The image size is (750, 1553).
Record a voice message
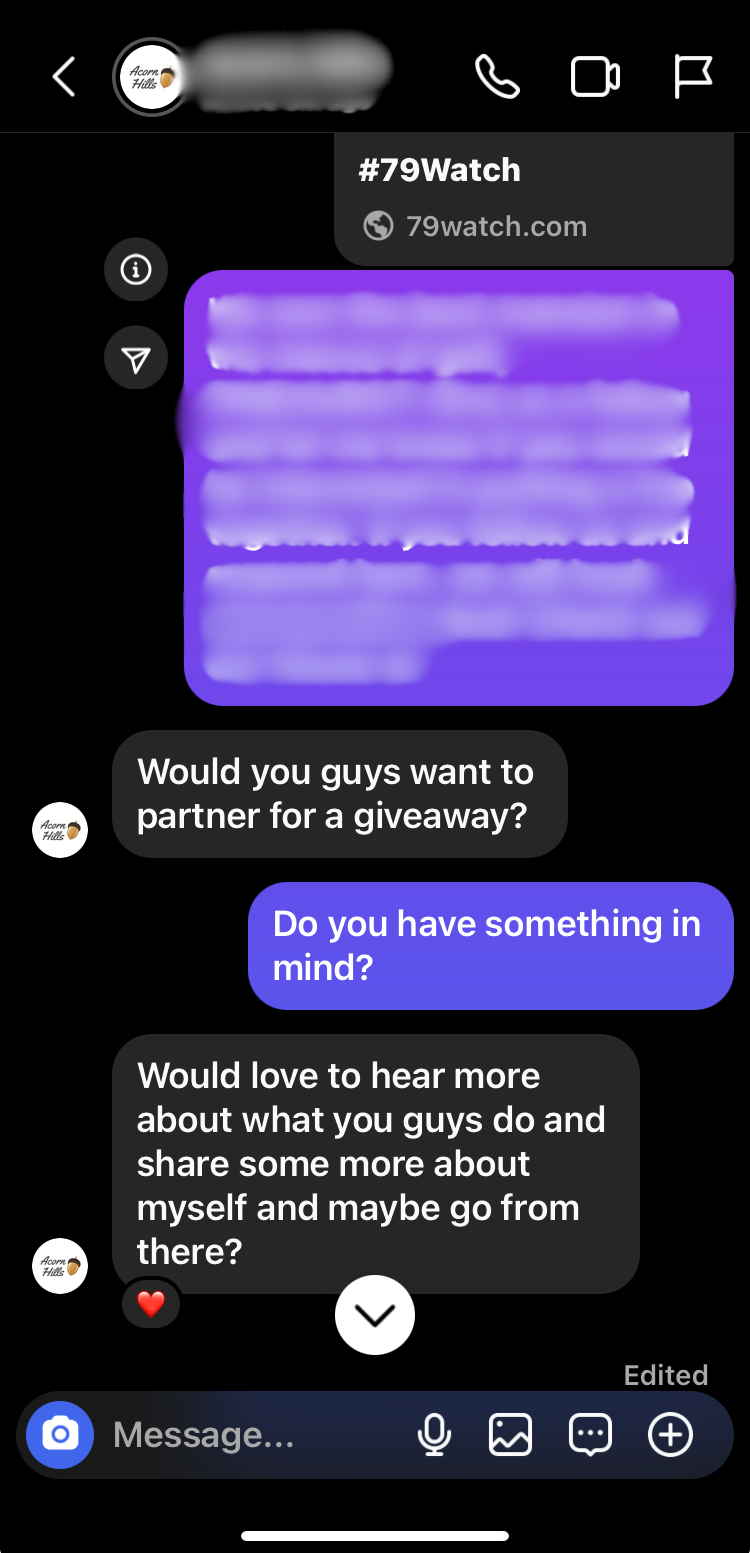point(434,1435)
